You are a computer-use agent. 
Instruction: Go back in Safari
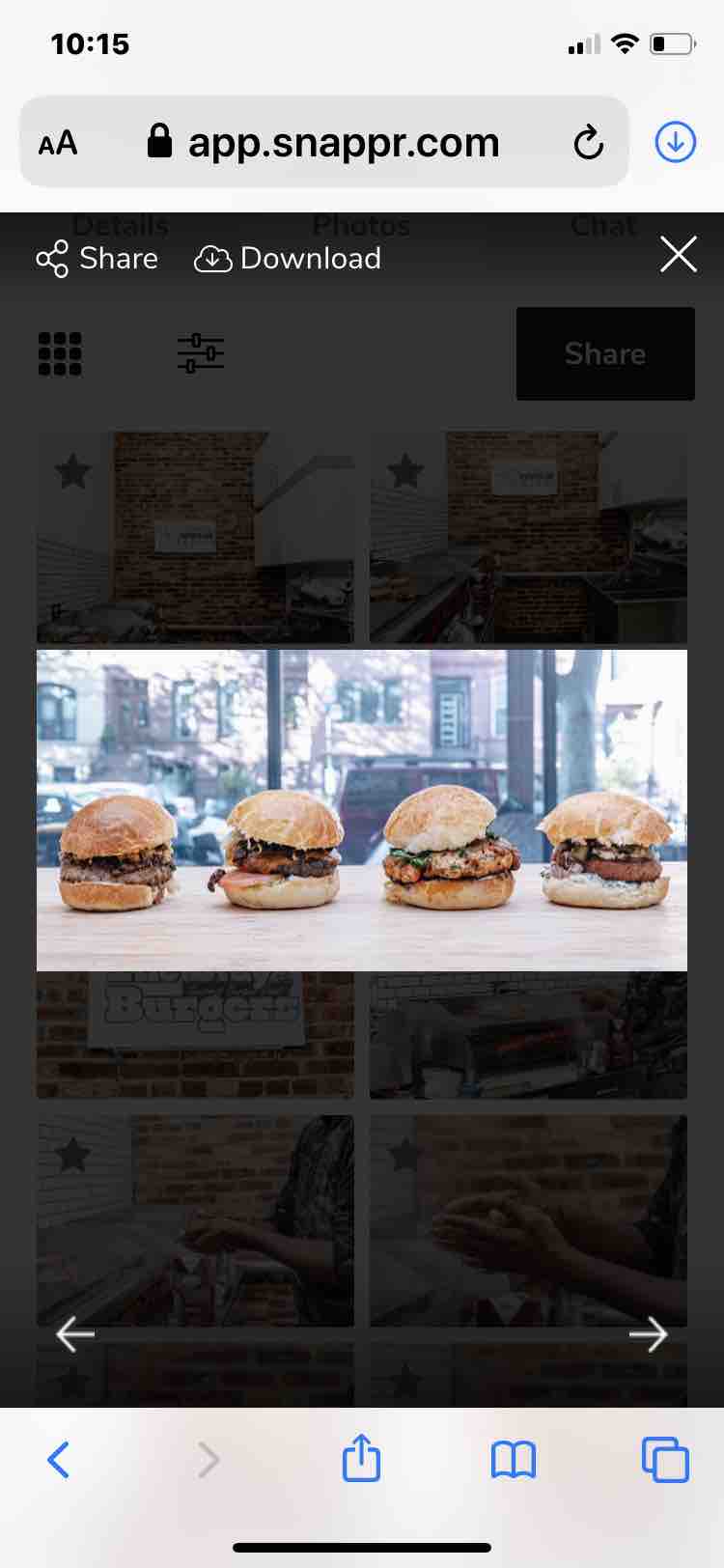click(x=59, y=1459)
